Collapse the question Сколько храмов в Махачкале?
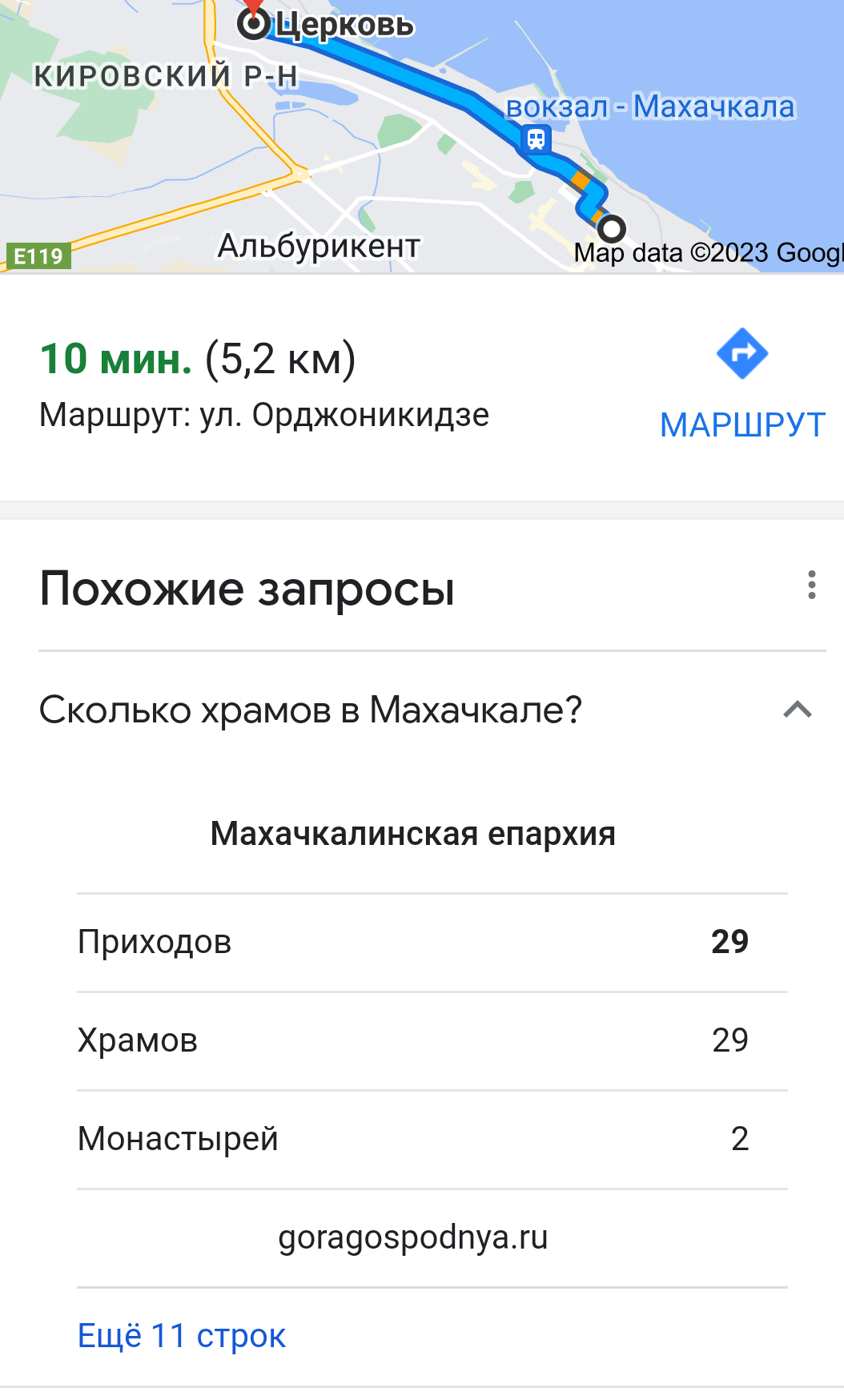Viewport: 844px width, 1400px height. [797, 710]
